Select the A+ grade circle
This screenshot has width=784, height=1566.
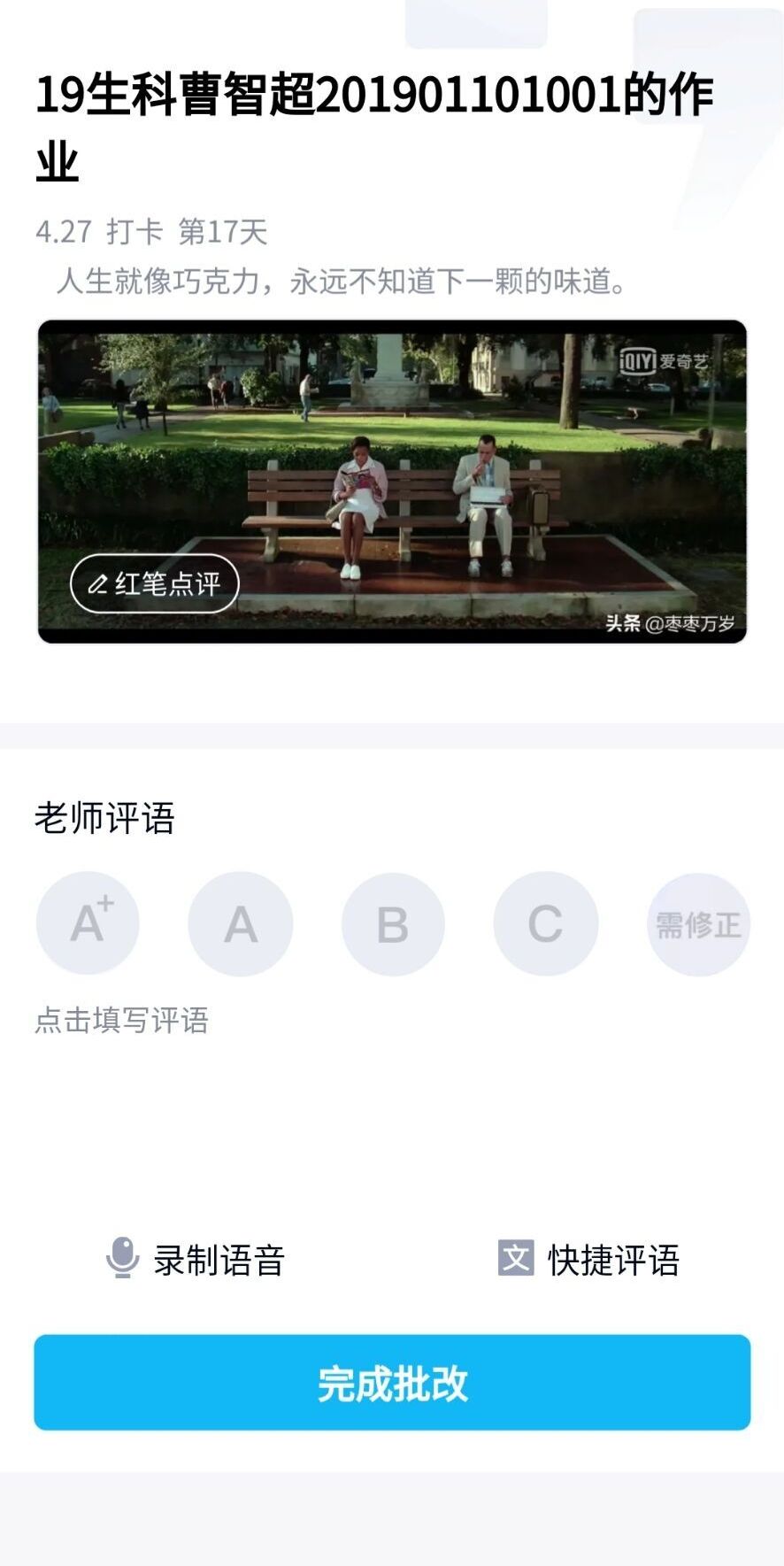(87, 922)
